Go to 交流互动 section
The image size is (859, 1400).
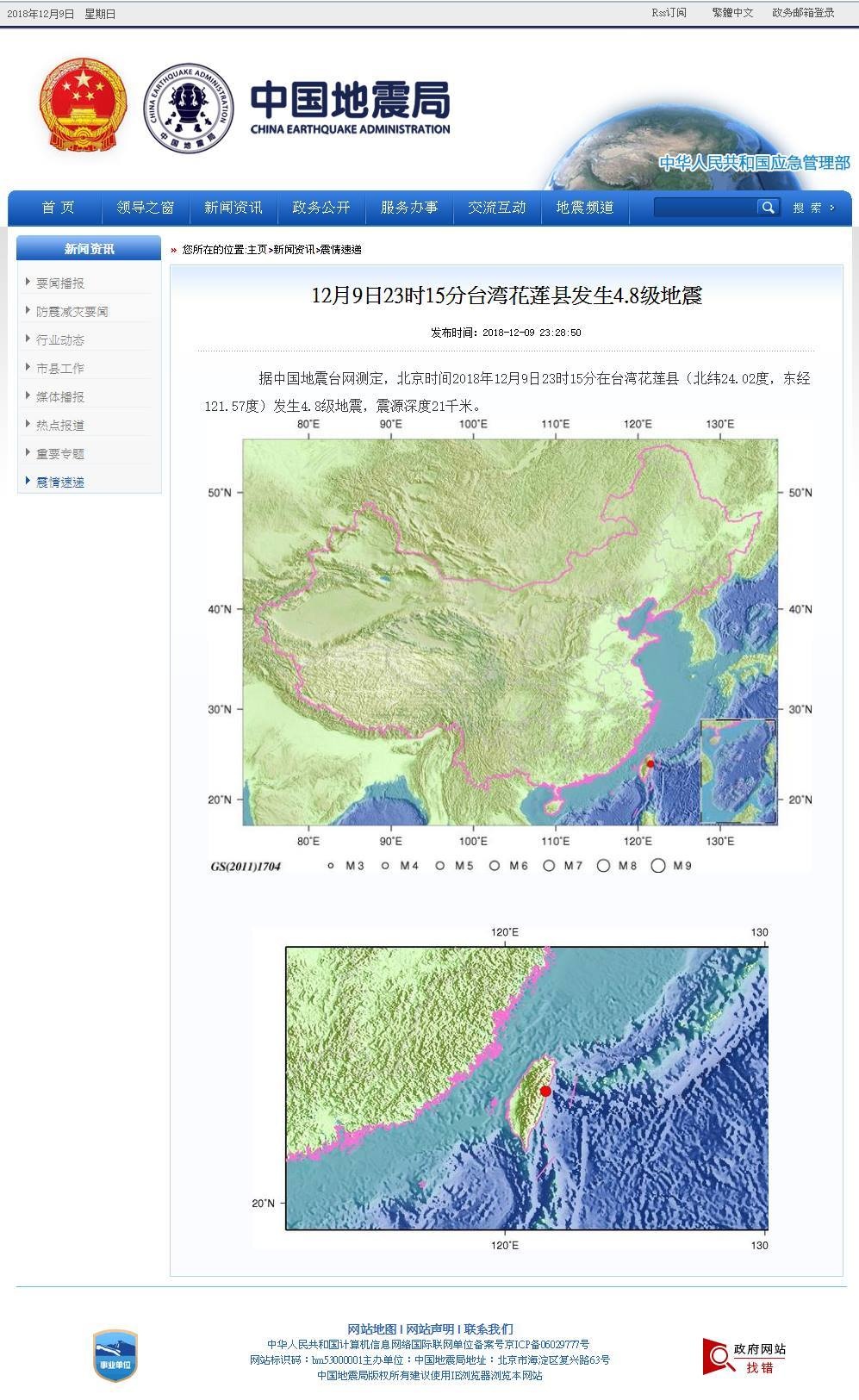[x=497, y=208]
